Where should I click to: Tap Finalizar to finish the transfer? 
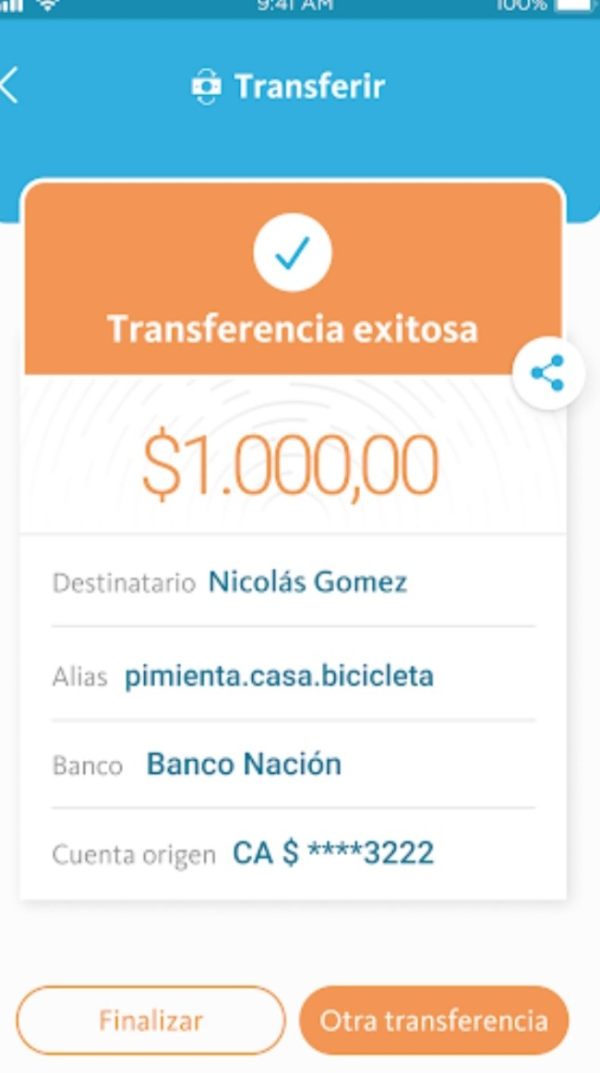[x=151, y=1021]
